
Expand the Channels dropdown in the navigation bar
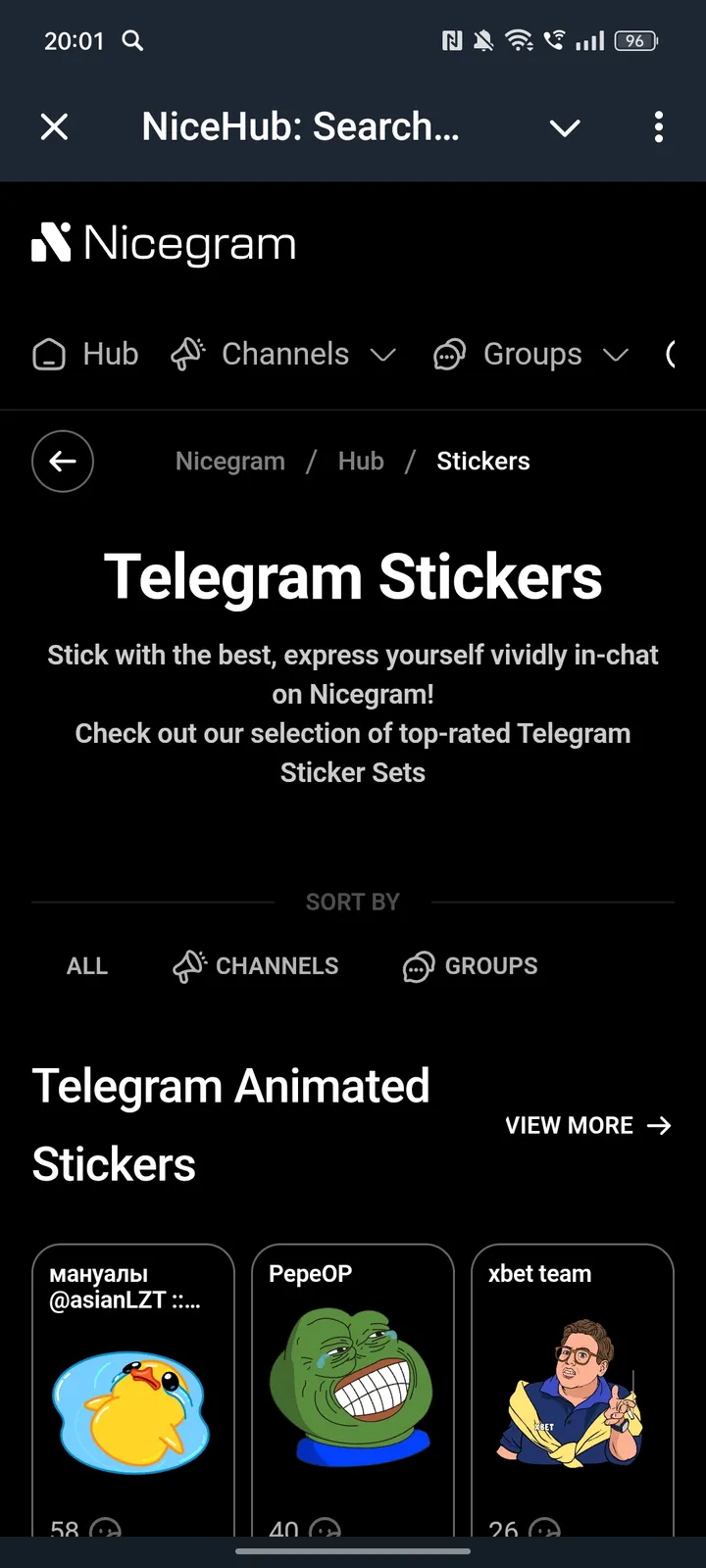[385, 354]
